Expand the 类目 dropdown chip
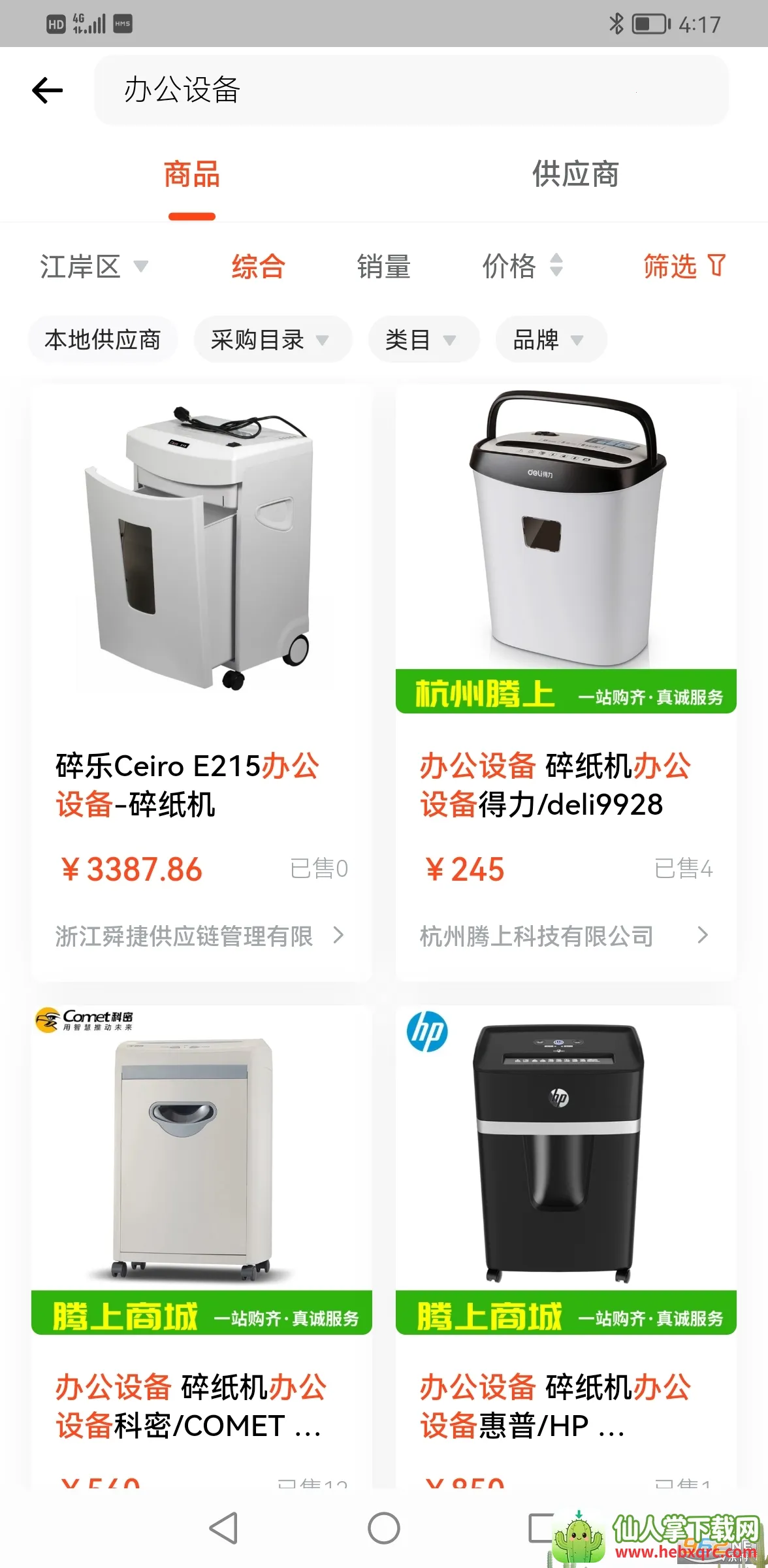 [422, 340]
